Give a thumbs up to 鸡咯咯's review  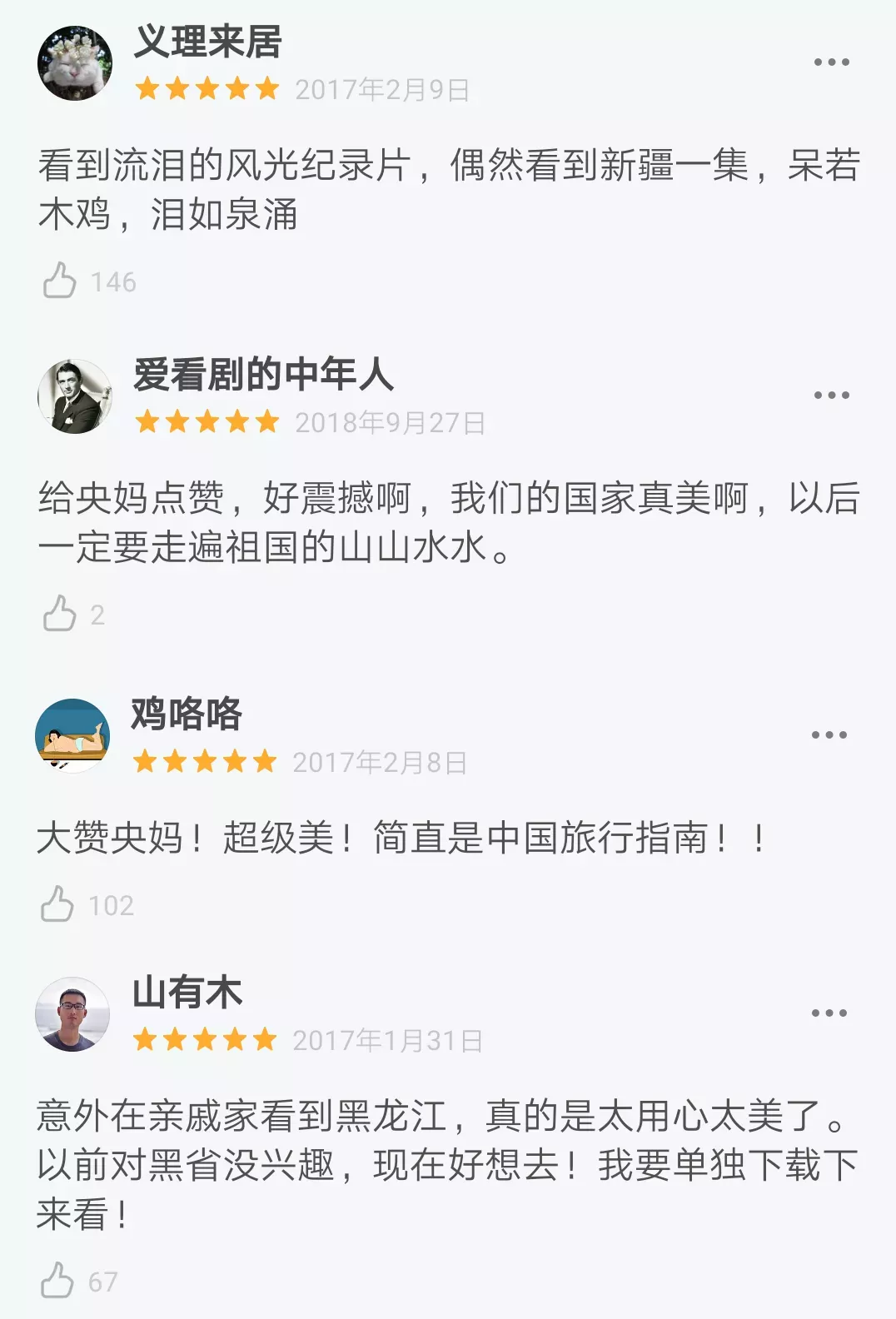58,904
